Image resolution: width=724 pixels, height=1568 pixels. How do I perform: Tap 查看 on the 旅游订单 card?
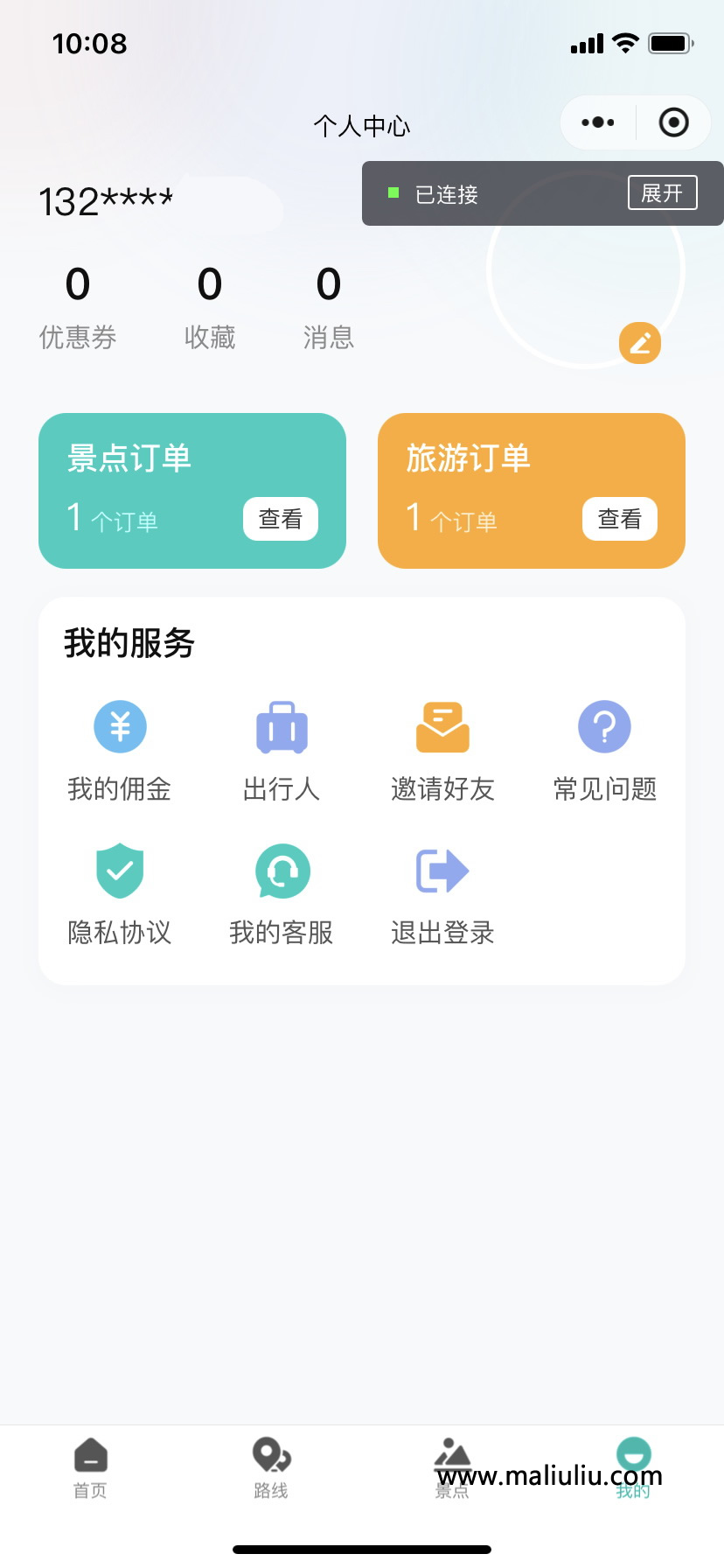pyautogui.click(x=619, y=519)
